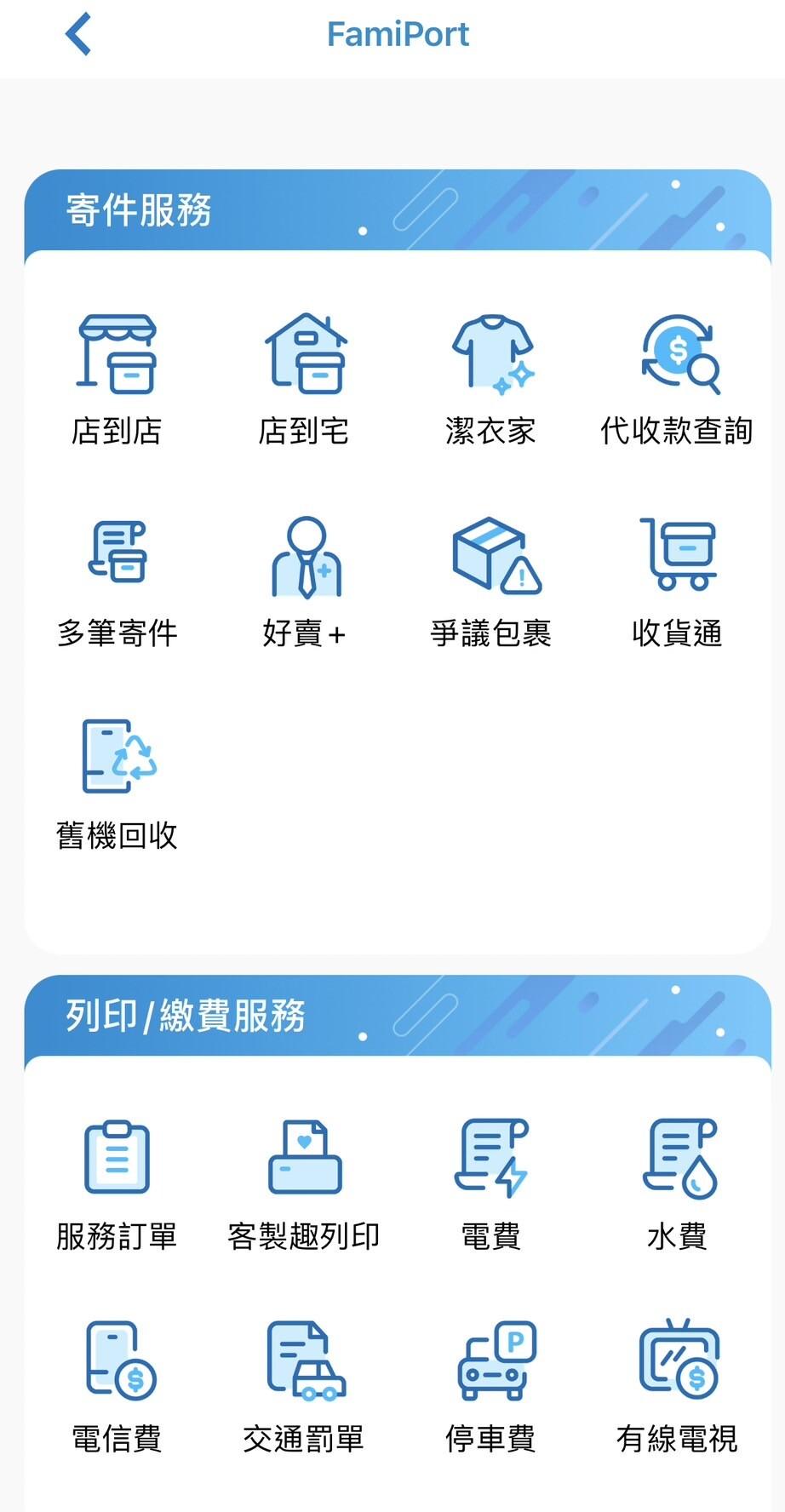Open 代收款查詢

click(x=677, y=381)
